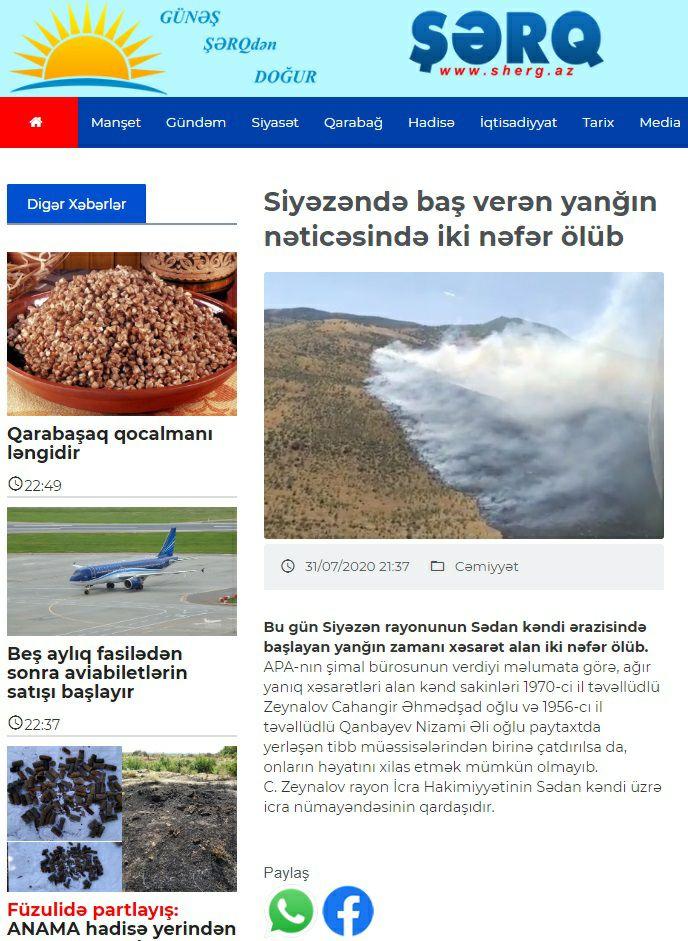688x941 pixels.
Task: Open the Hadisə section
Action: [x=431, y=122]
